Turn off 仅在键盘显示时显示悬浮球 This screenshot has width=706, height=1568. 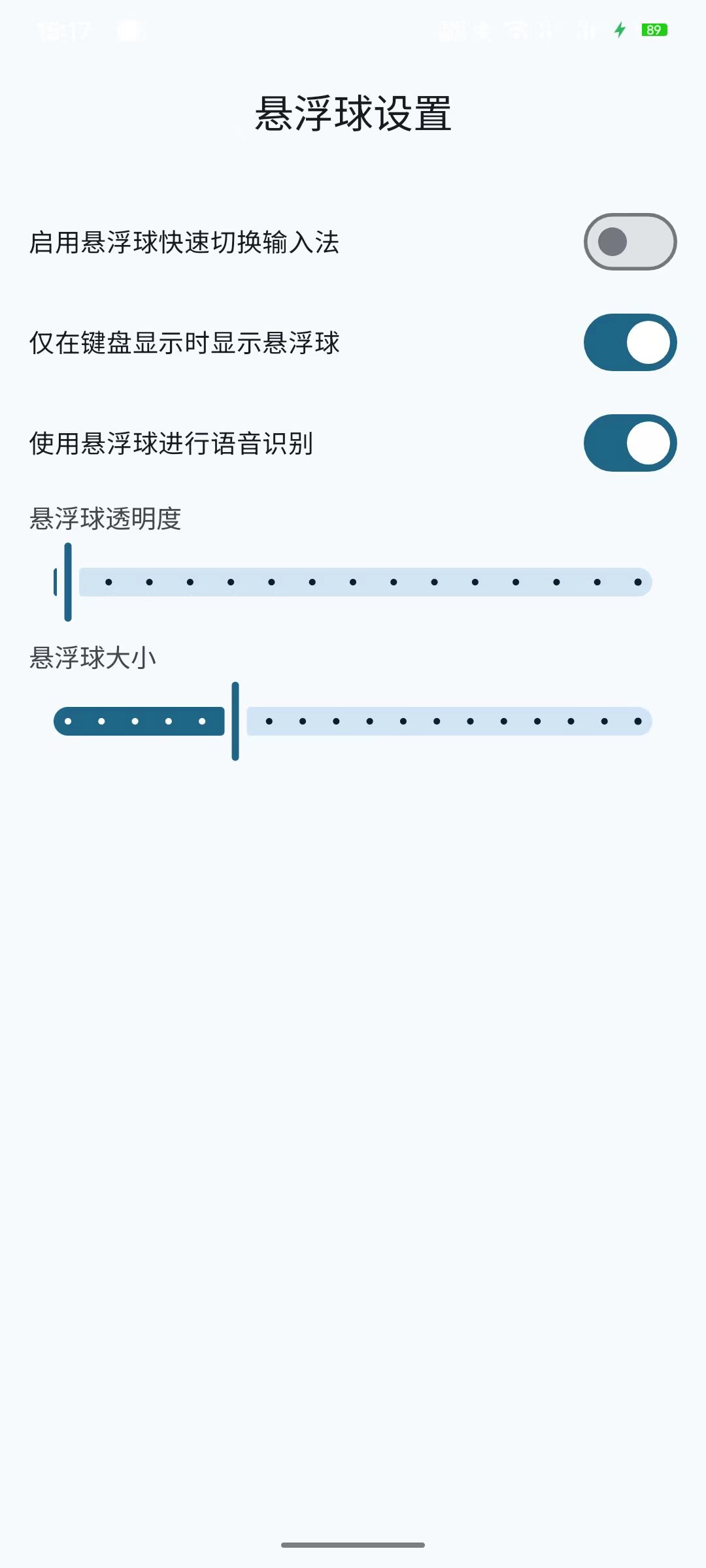630,342
